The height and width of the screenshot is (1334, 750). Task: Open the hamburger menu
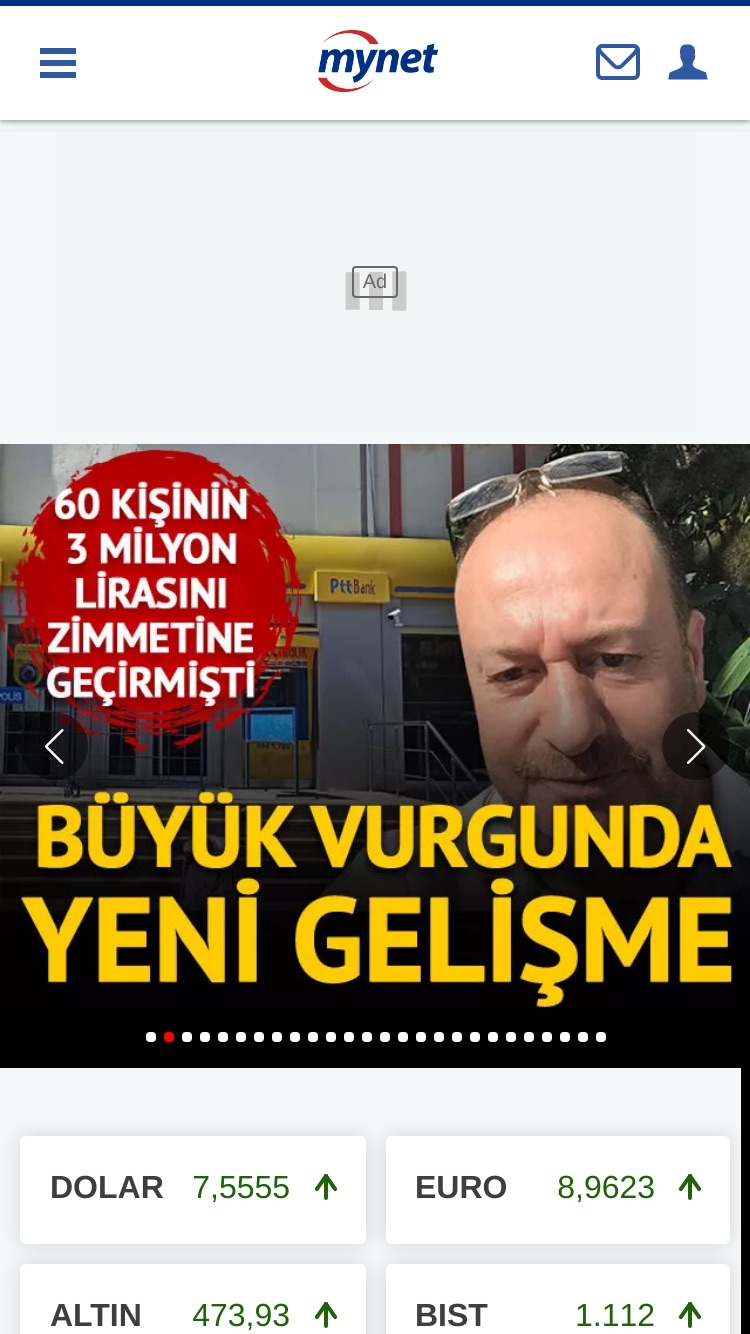click(x=58, y=63)
